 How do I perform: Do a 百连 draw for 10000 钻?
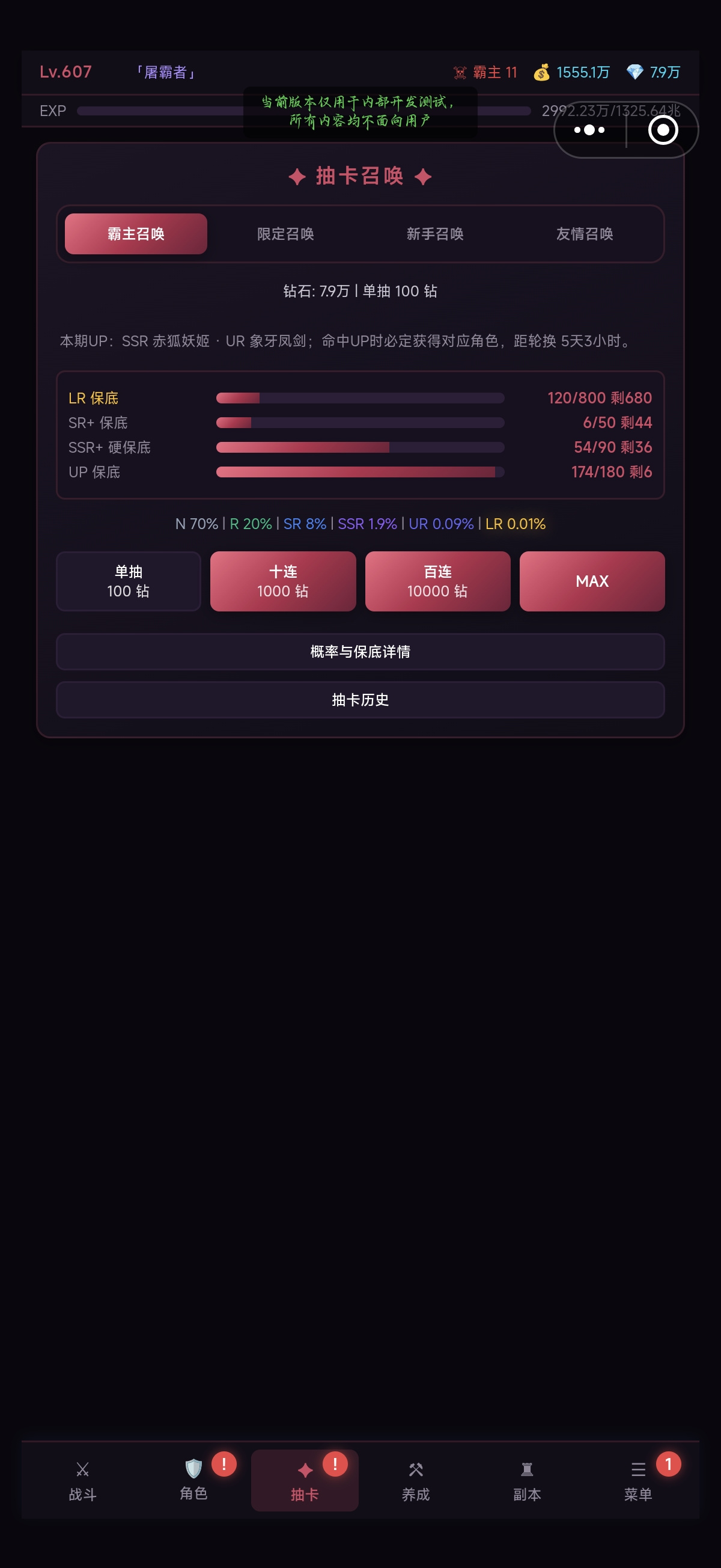[x=437, y=581]
